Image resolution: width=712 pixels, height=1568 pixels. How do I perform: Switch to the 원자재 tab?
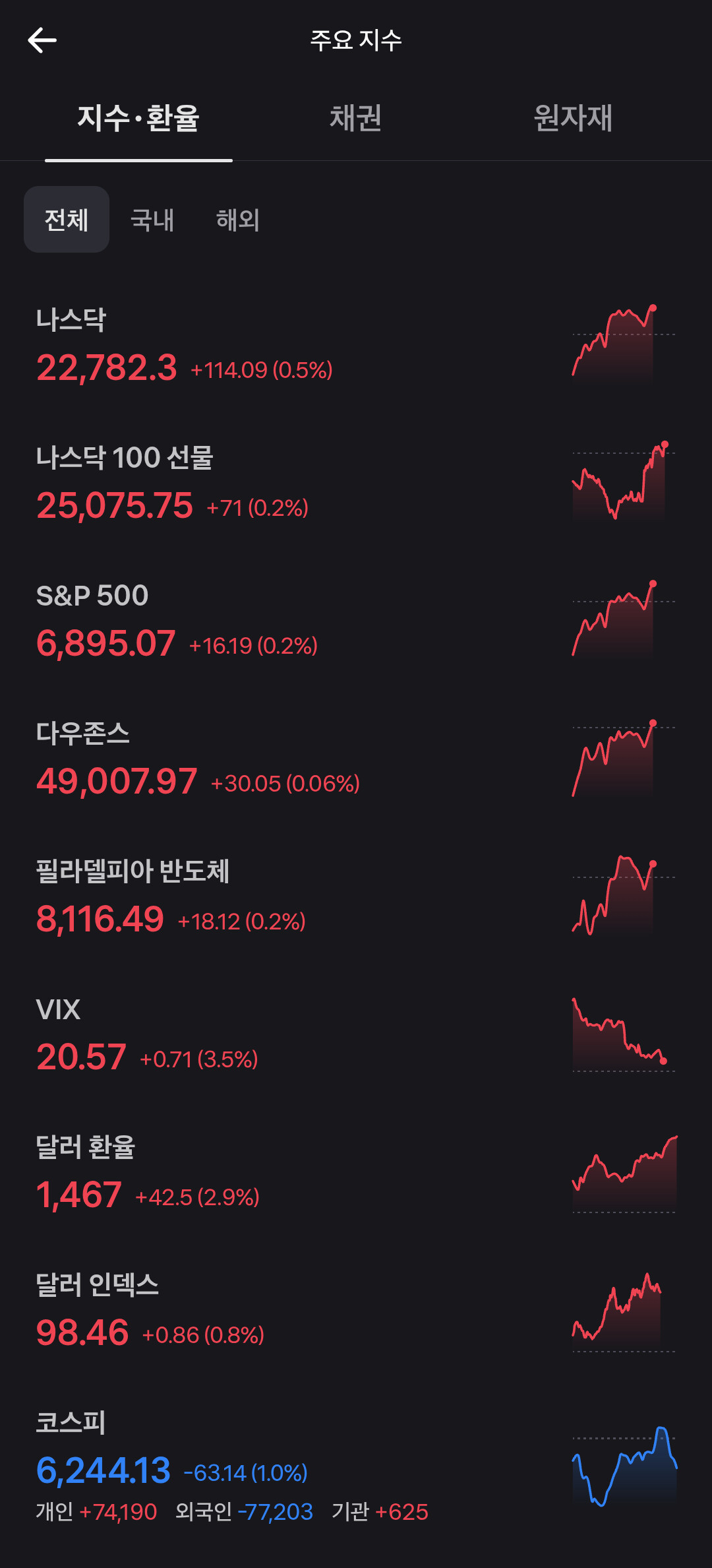(x=573, y=118)
